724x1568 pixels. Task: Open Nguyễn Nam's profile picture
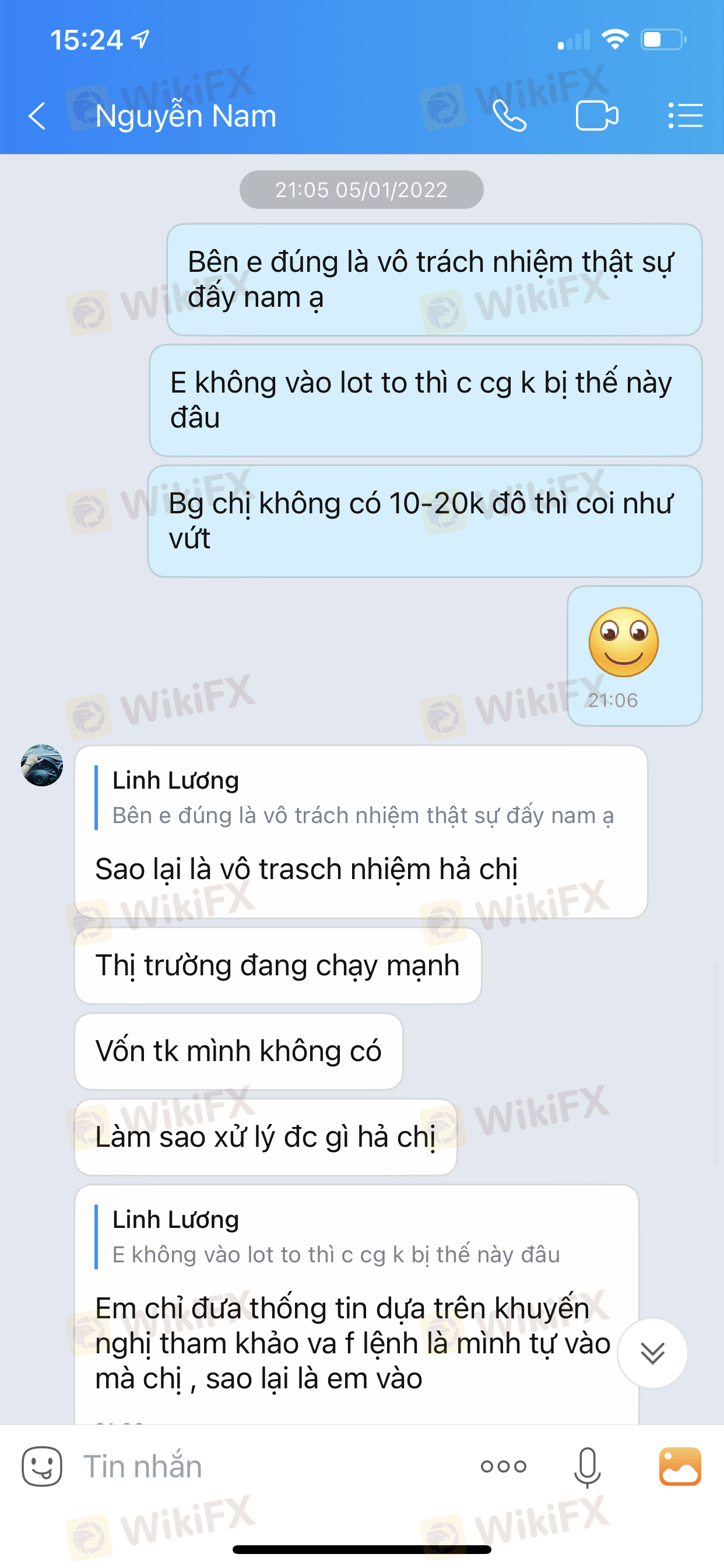pos(42,765)
